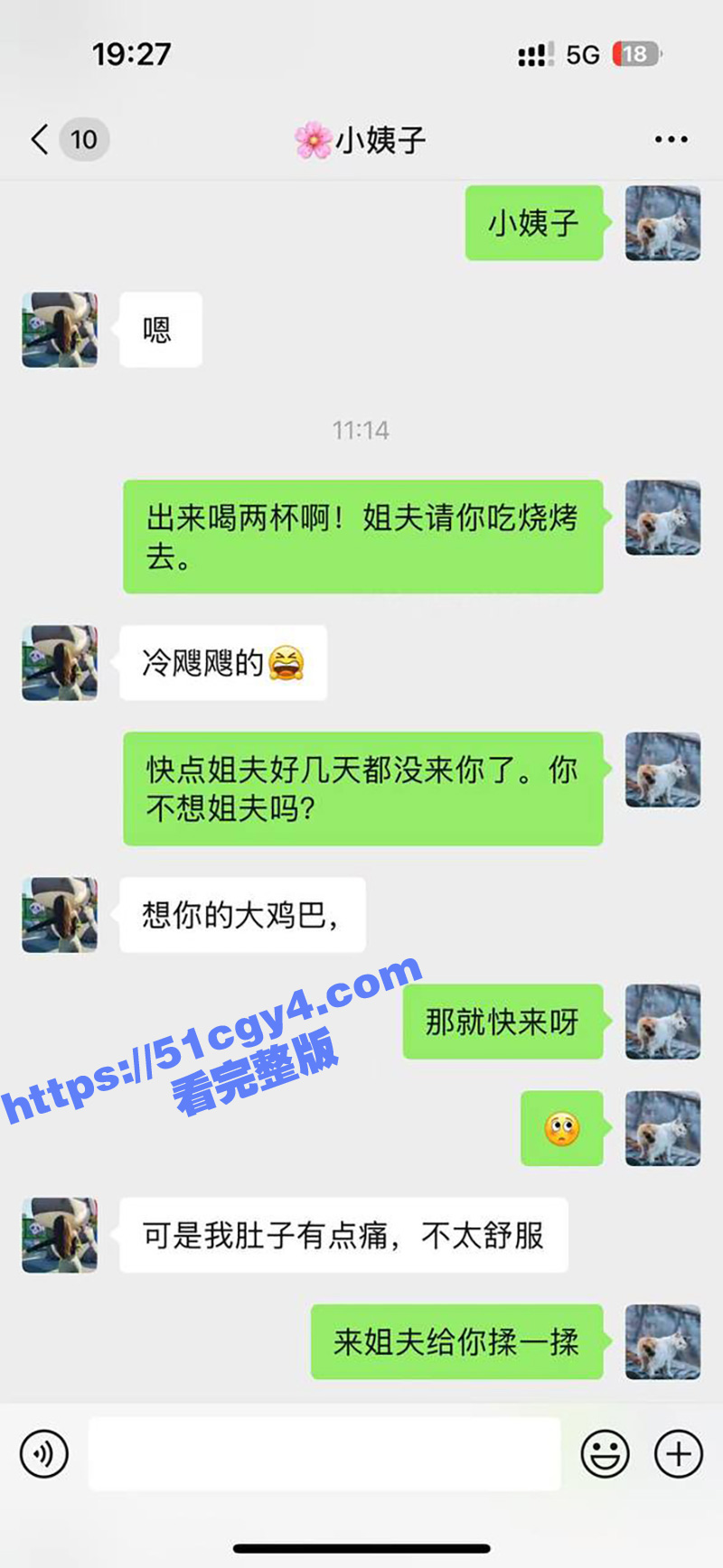
Task: Open contact's avatar beside the 嗯 message
Action: 60,330
